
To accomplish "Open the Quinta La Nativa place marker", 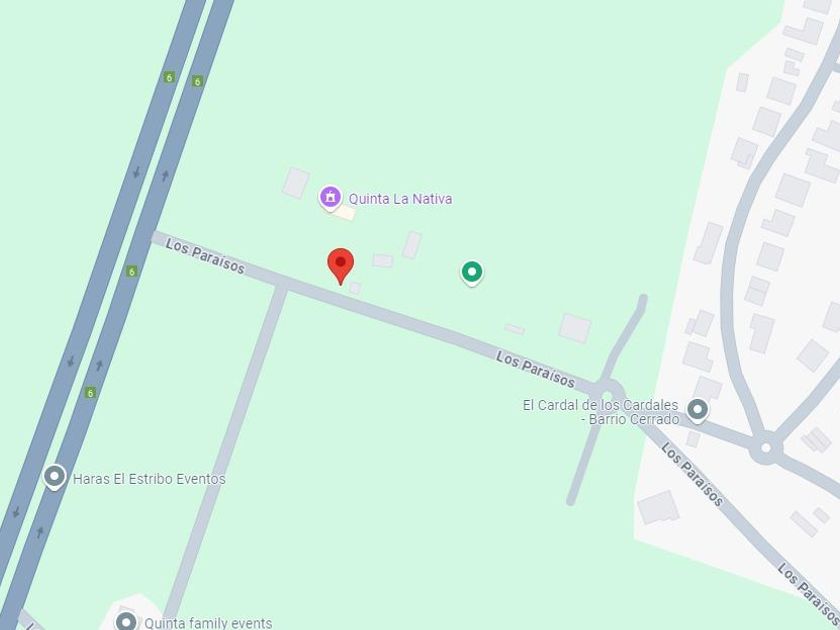I will point(331,198).
